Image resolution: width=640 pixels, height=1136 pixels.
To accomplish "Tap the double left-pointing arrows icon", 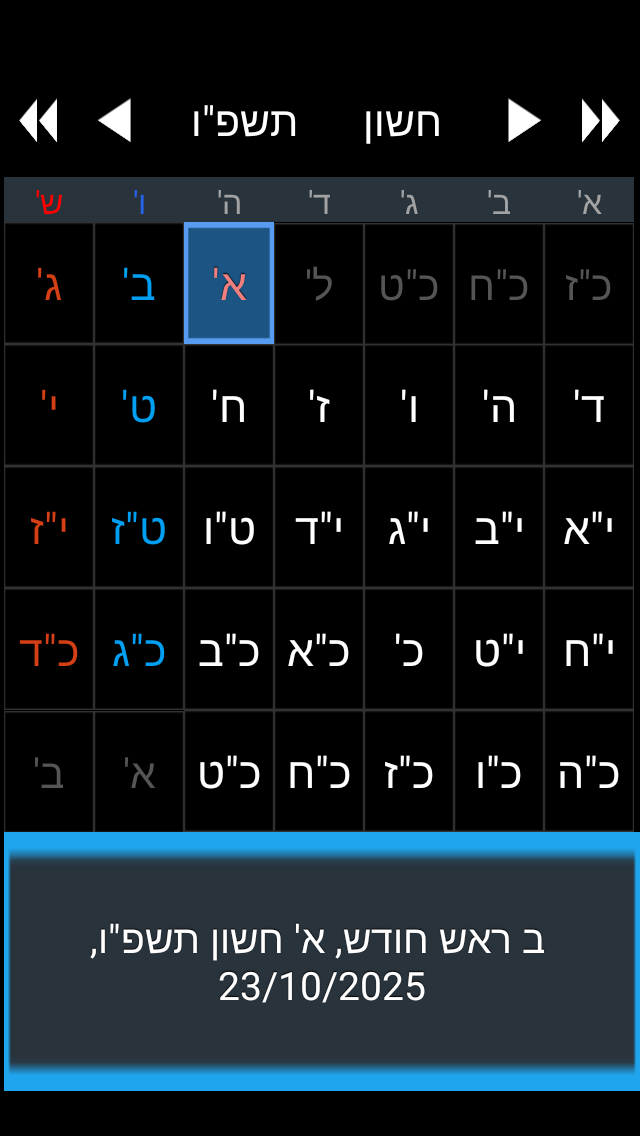I will pyautogui.click(x=39, y=121).
